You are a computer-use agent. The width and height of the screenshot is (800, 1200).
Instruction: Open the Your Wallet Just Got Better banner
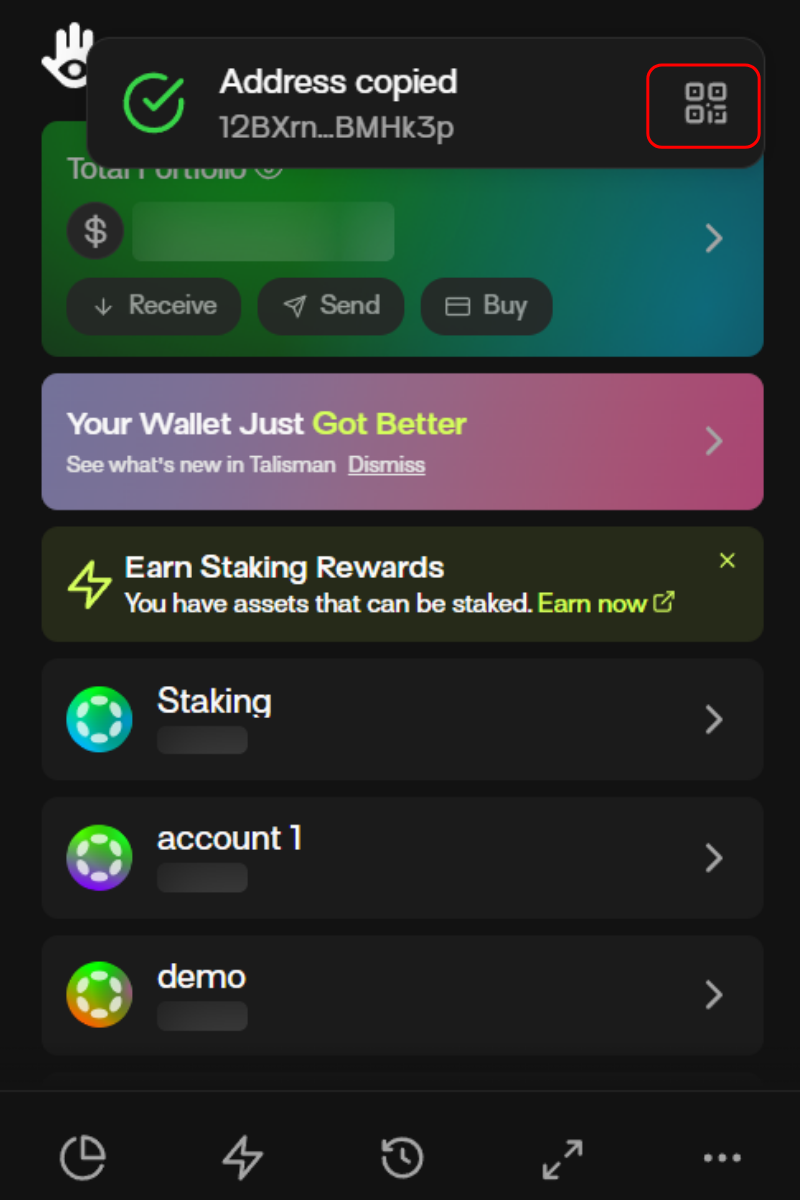click(400, 441)
